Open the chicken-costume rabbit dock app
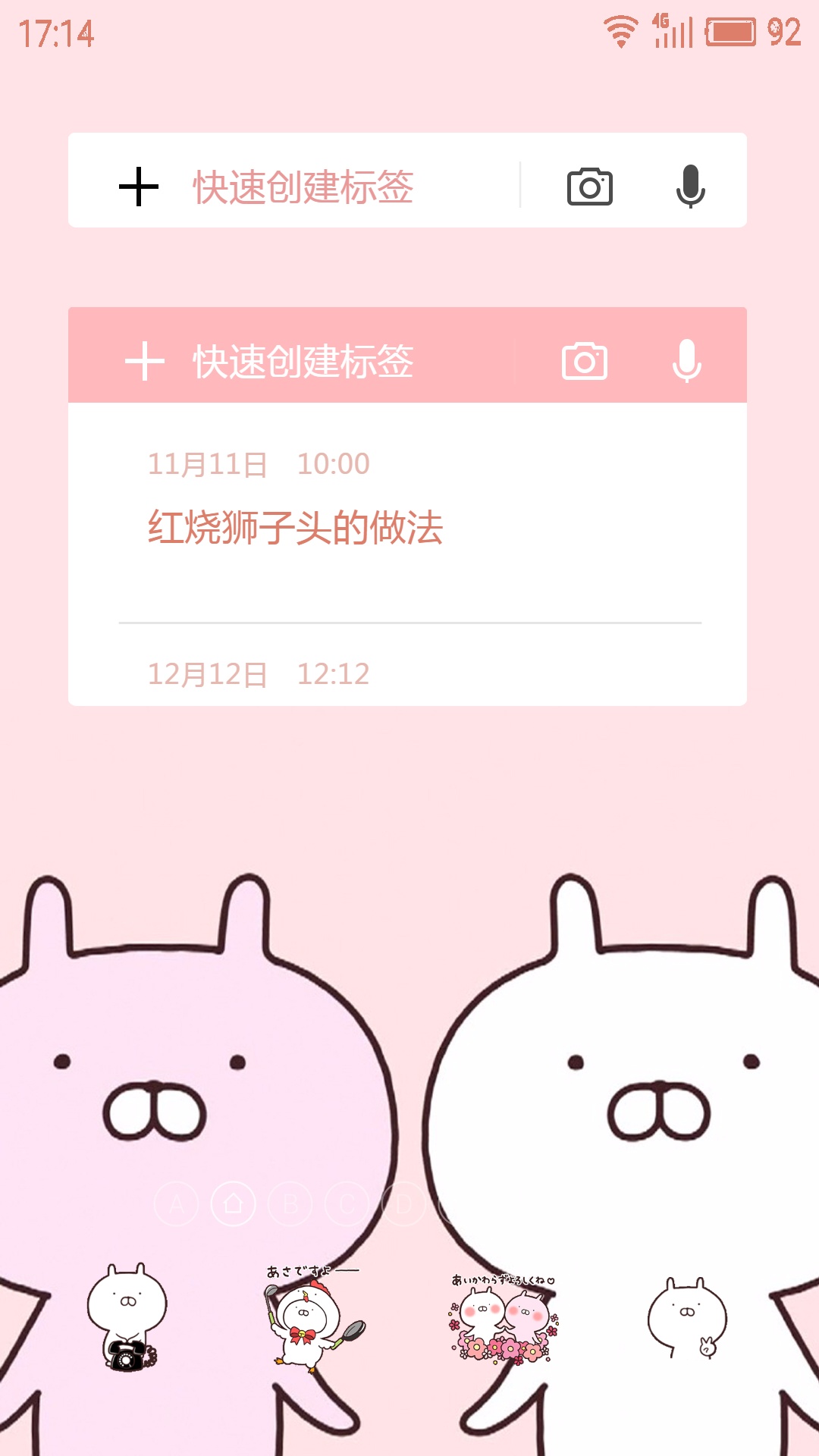This screenshot has width=819, height=1456. click(x=312, y=1319)
